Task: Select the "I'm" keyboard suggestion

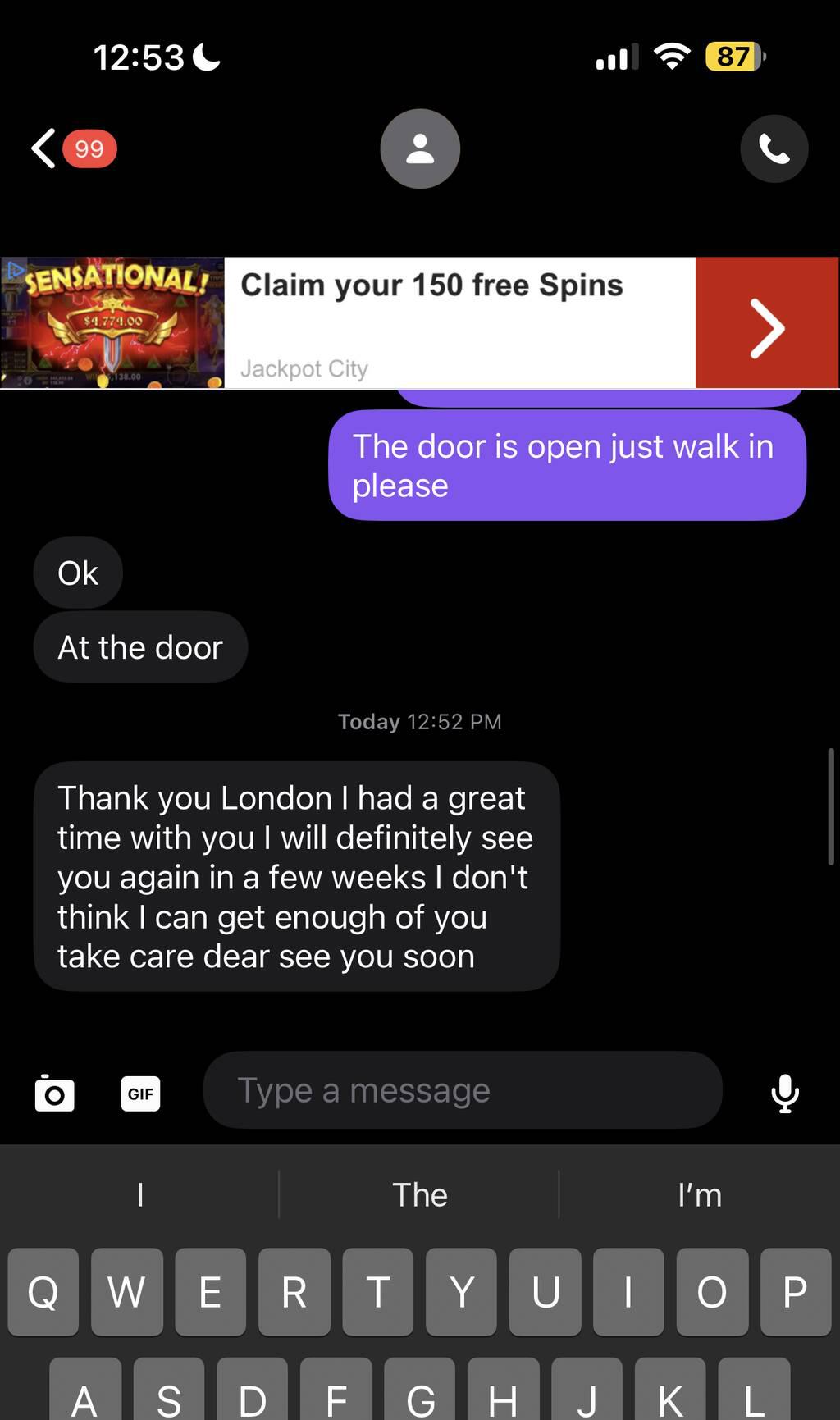Action: click(x=699, y=1194)
